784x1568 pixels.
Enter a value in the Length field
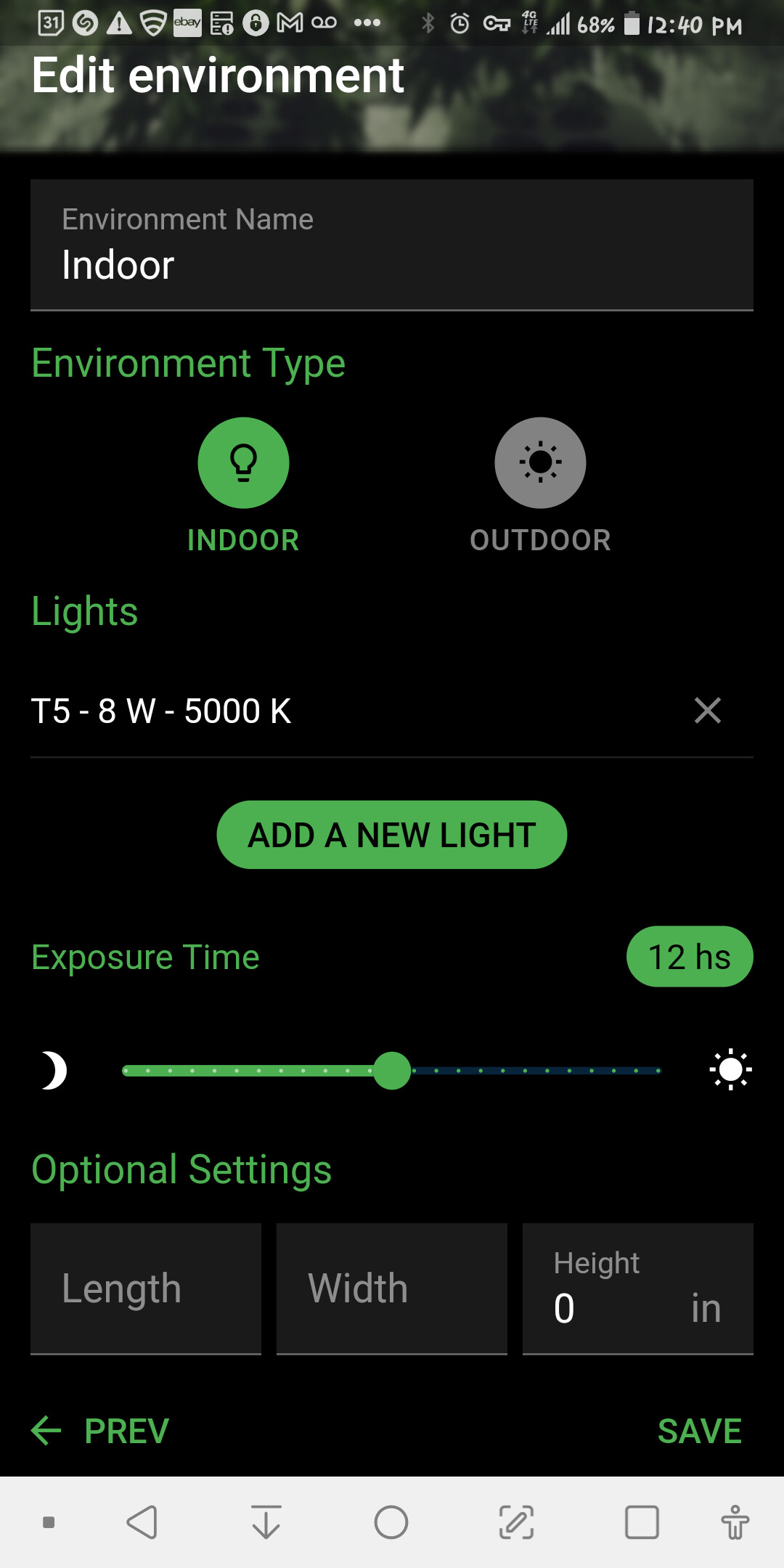[146, 1289]
